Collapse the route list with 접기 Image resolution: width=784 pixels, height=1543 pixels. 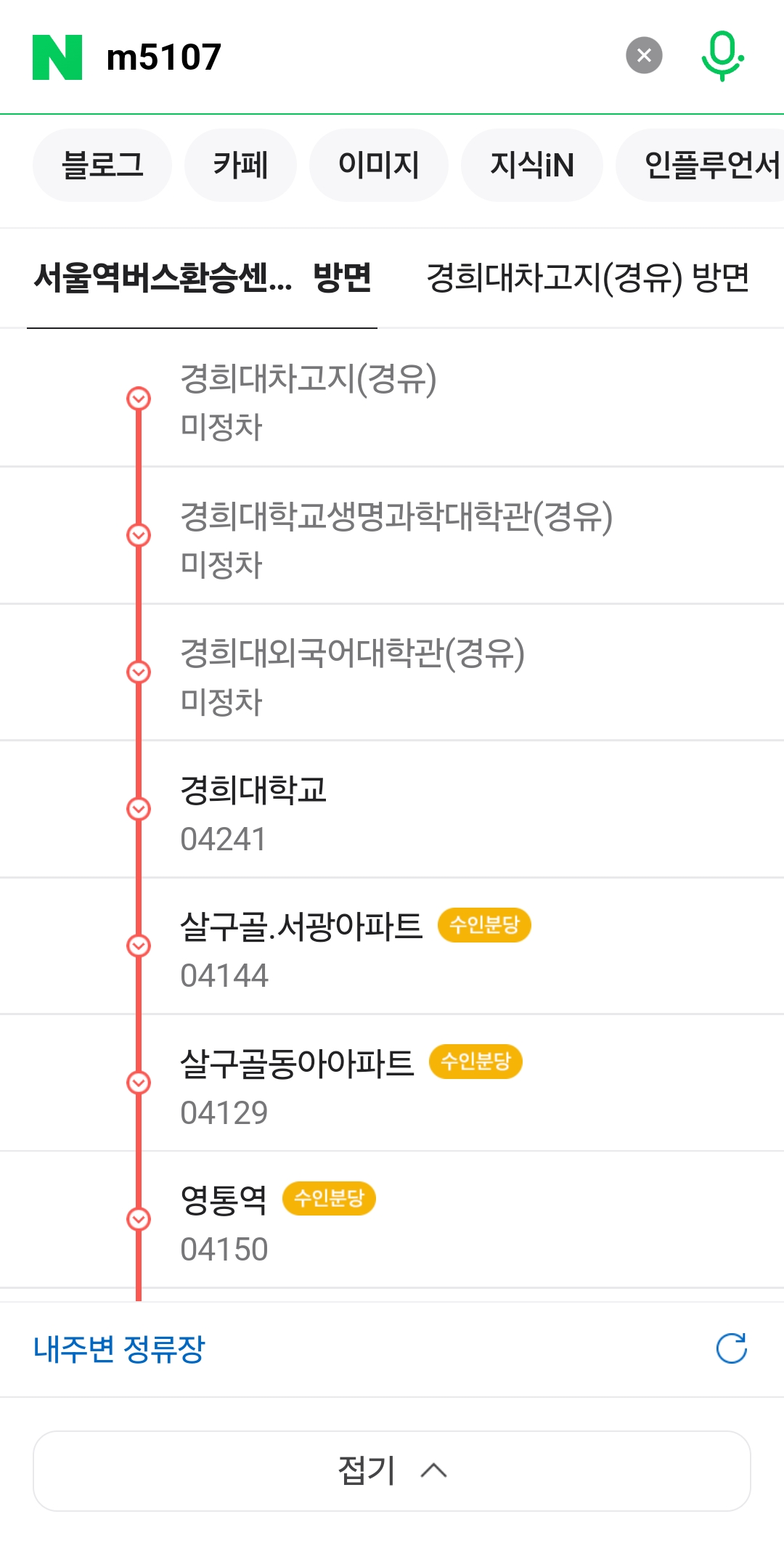click(x=392, y=1470)
